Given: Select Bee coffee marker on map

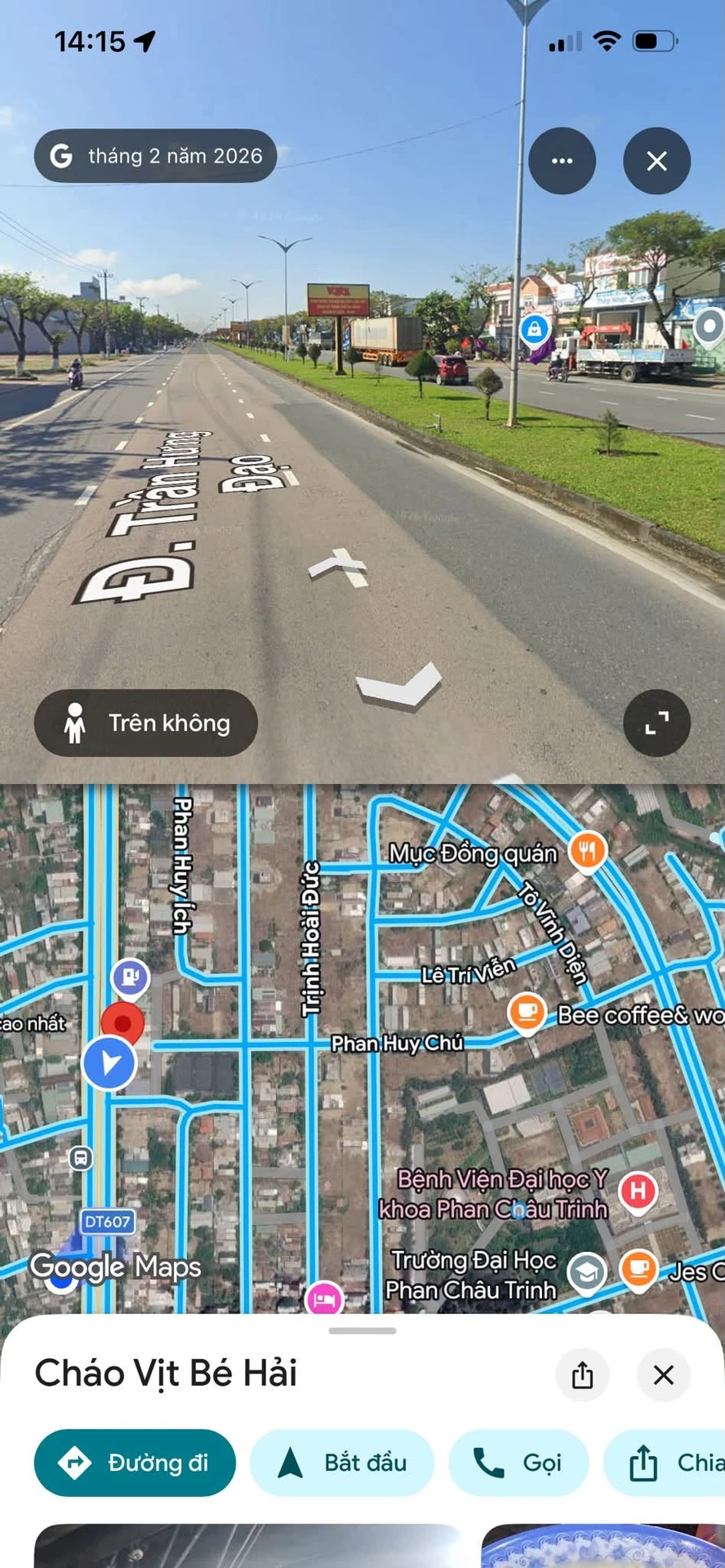Looking at the screenshot, I should pos(527,1013).
